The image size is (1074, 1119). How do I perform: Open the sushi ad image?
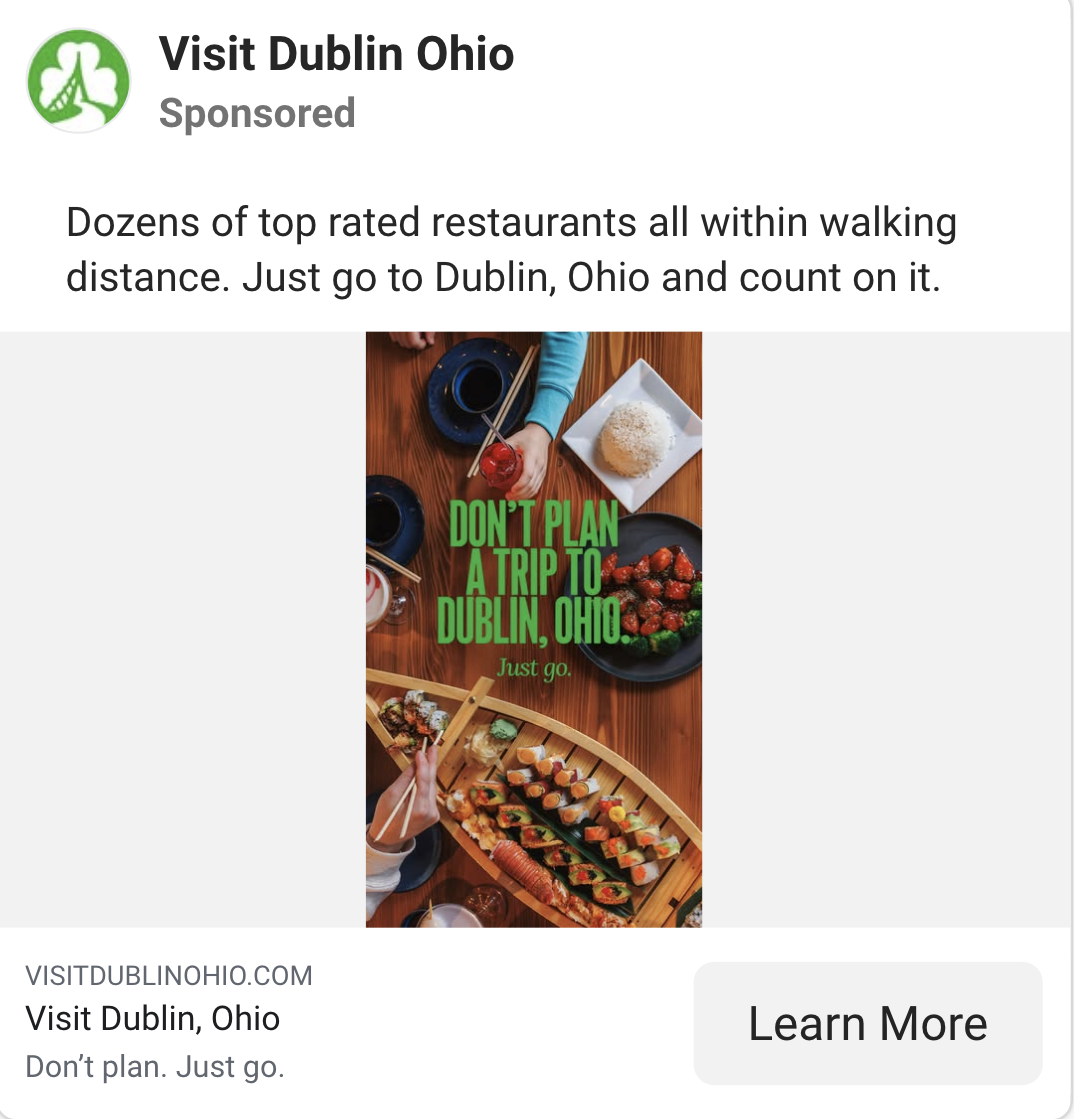(x=534, y=629)
